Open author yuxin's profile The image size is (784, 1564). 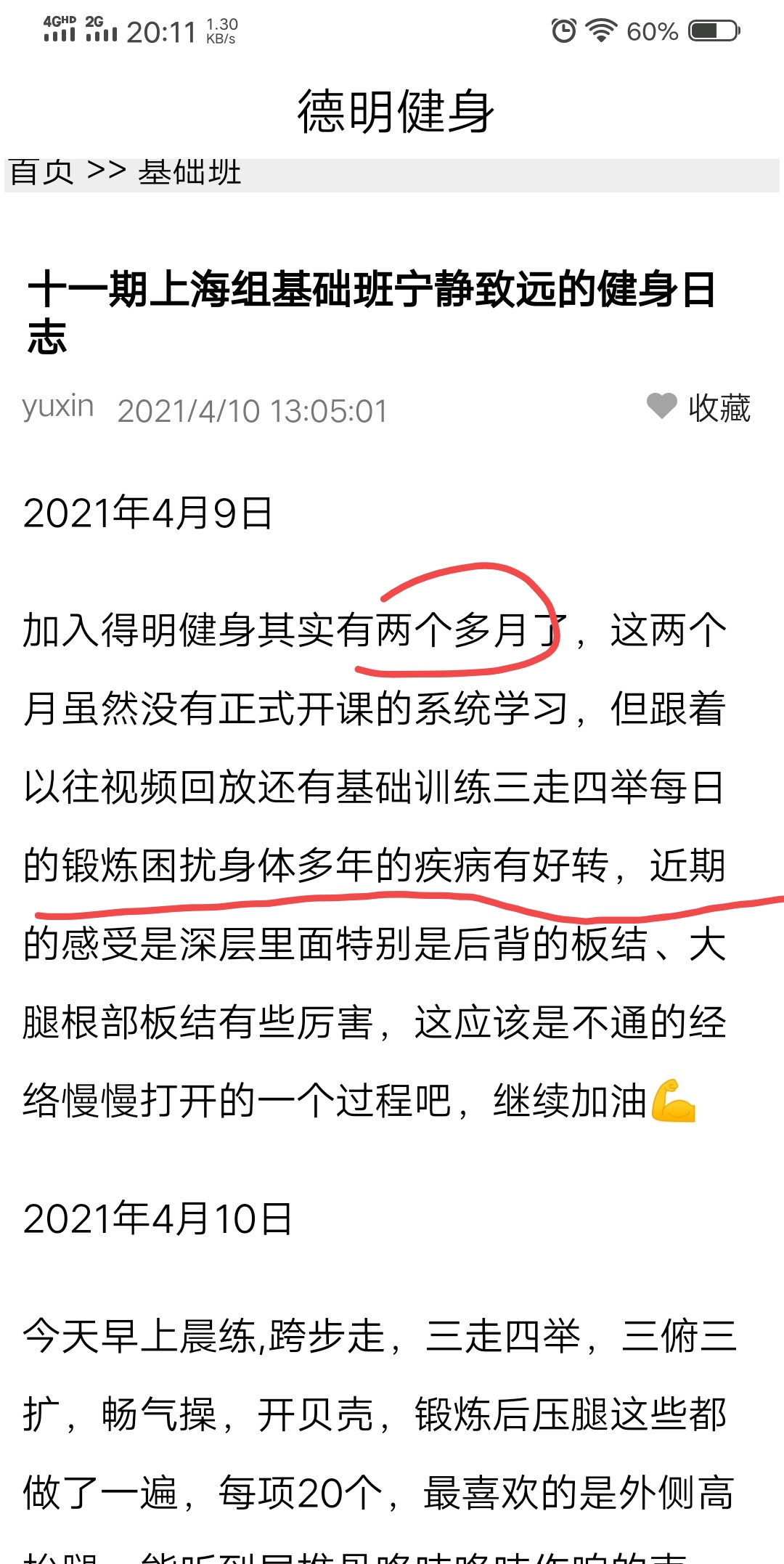(58, 407)
